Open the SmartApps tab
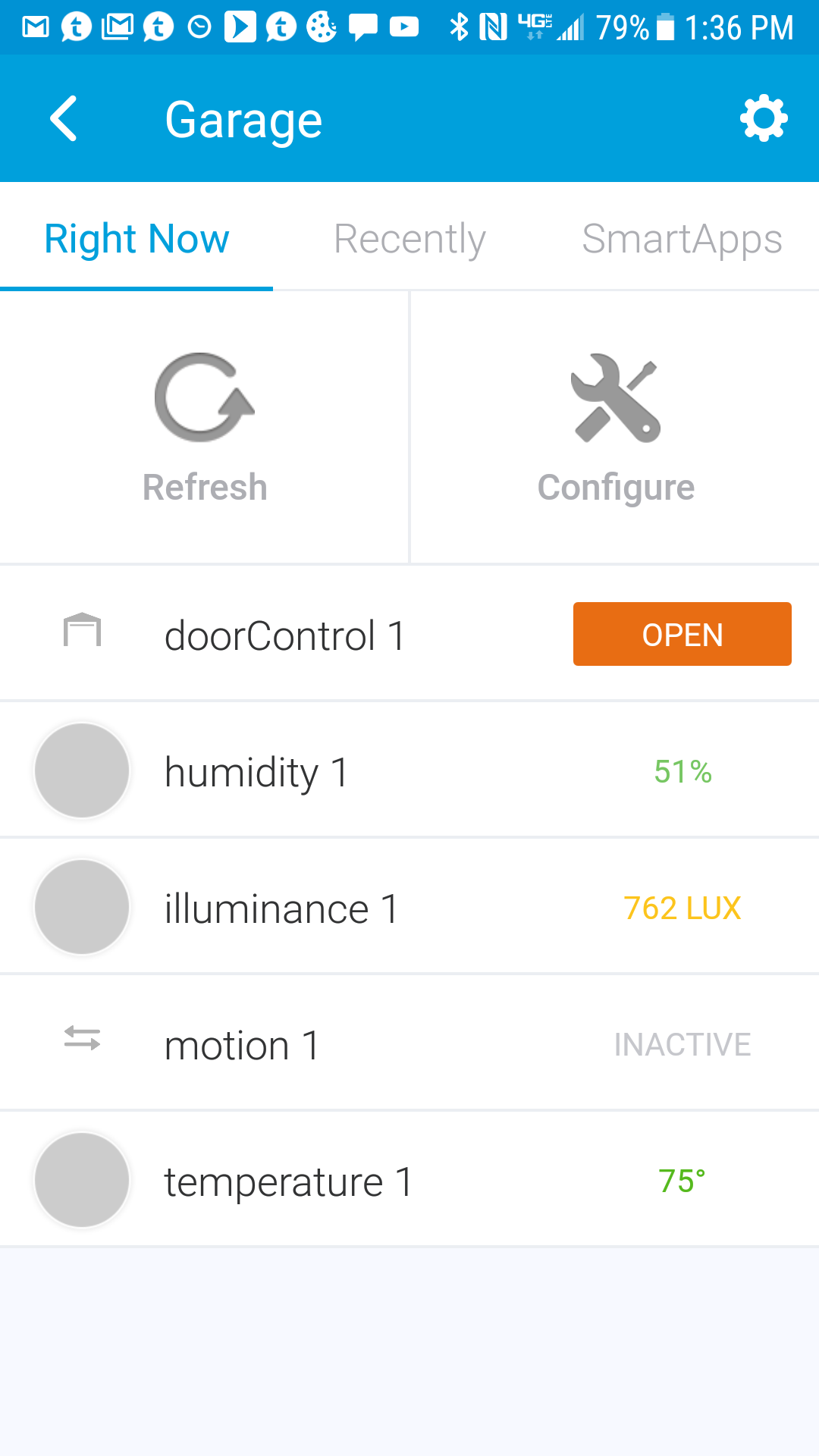Screen dimensions: 819x1456 coord(681,237)
